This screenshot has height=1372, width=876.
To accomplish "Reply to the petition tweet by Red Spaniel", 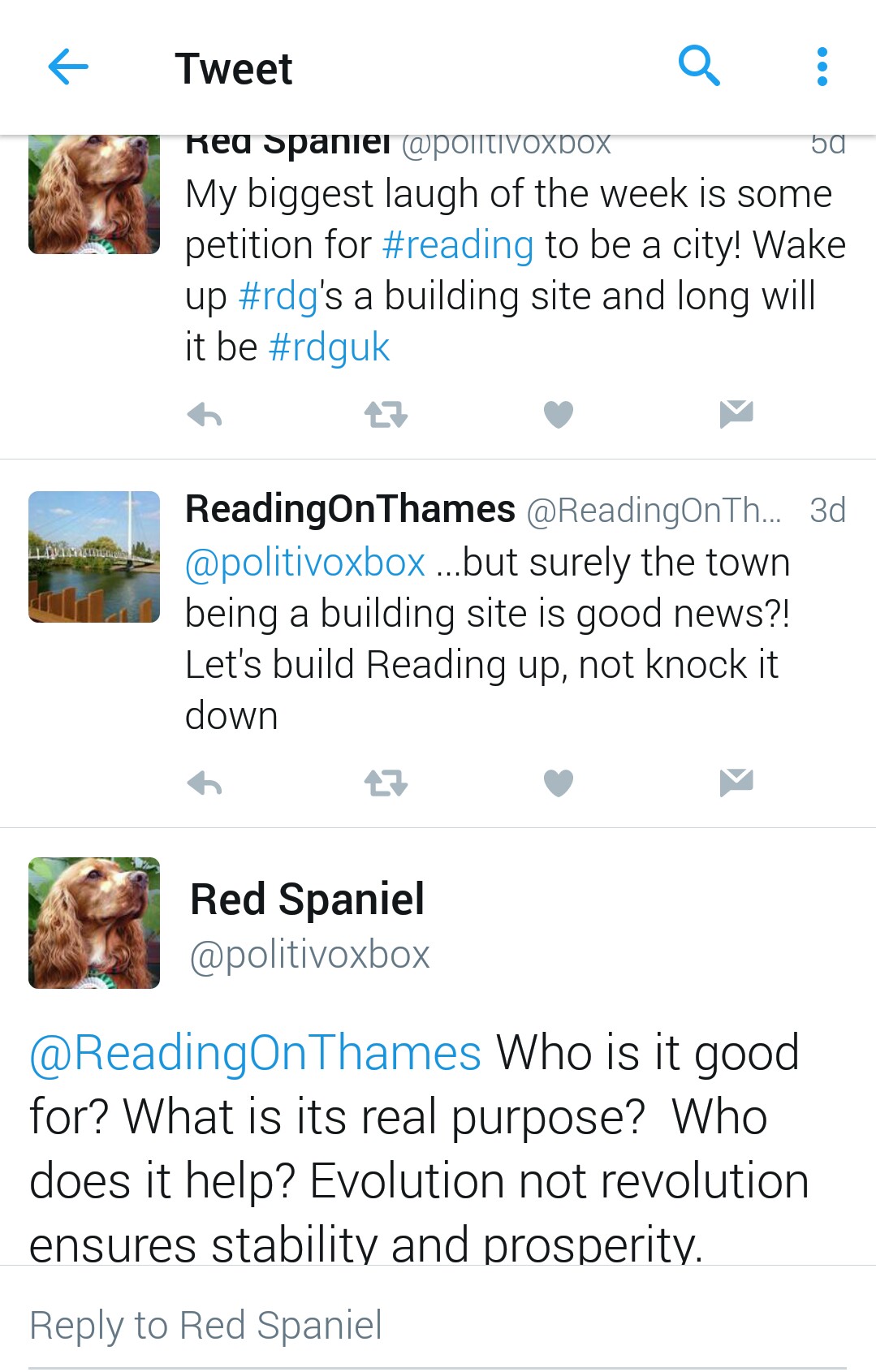I will point(205,415).
